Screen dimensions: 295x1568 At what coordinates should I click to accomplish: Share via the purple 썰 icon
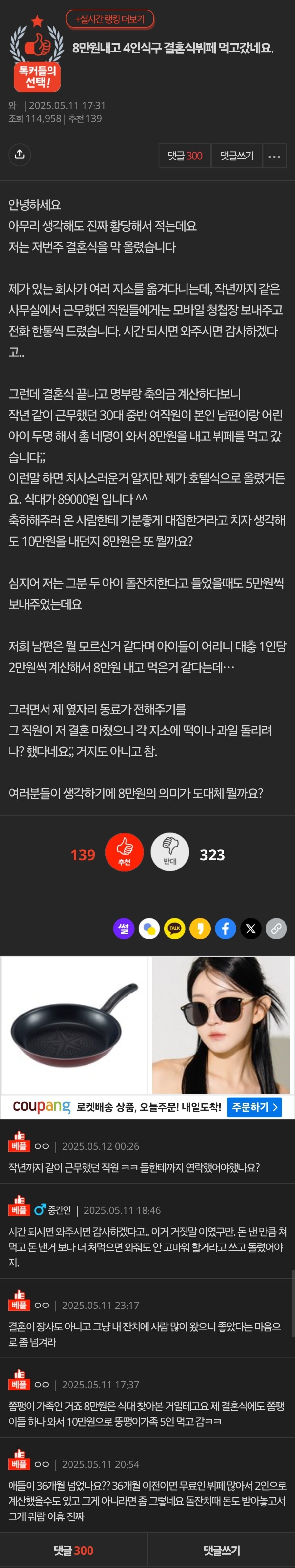(x=124, y=929)
